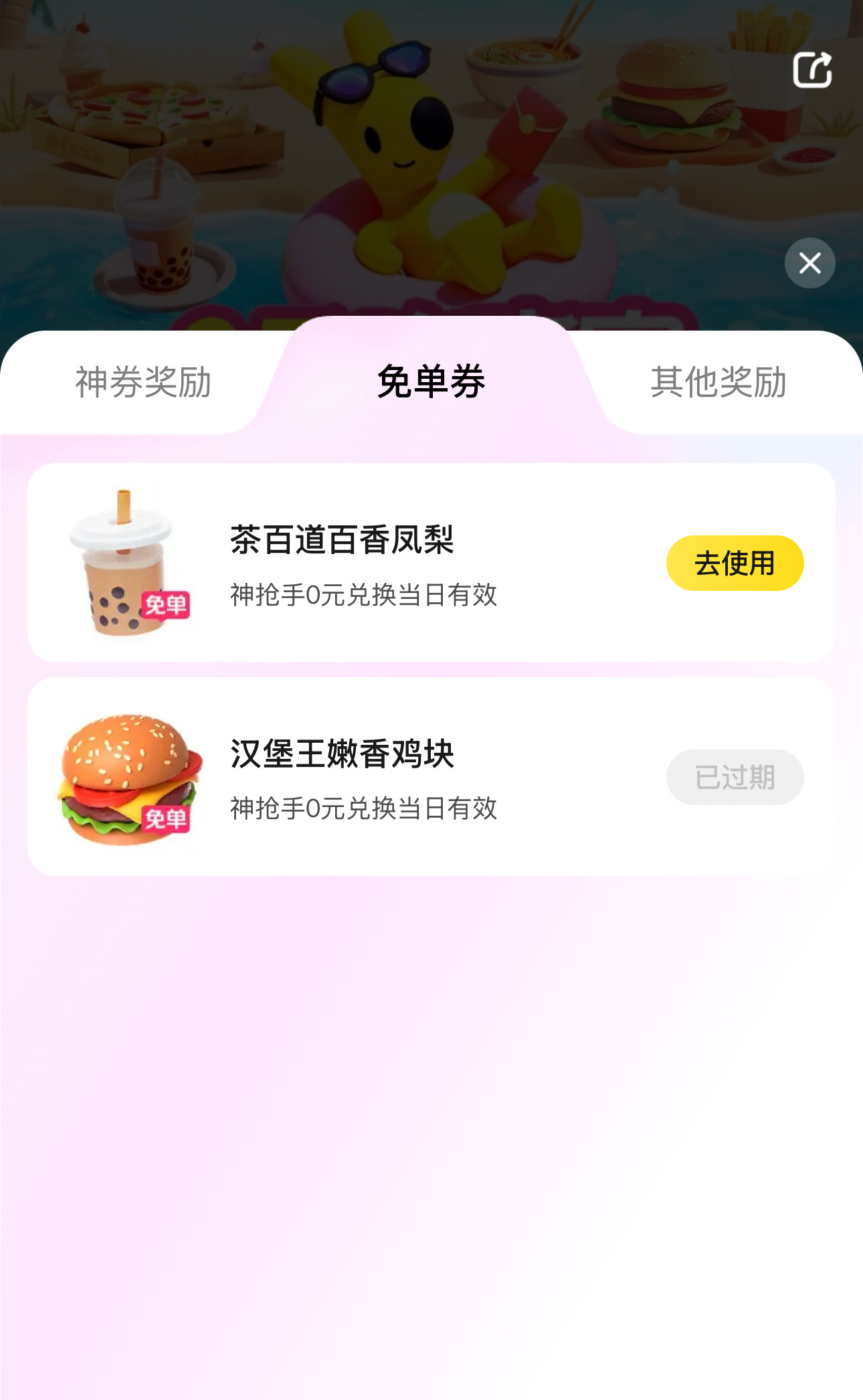The height and width of the screenshot is (1400, 863).
Task: Open the 茶百道百香凤梨 coupon card
Action: coord(431,562)
